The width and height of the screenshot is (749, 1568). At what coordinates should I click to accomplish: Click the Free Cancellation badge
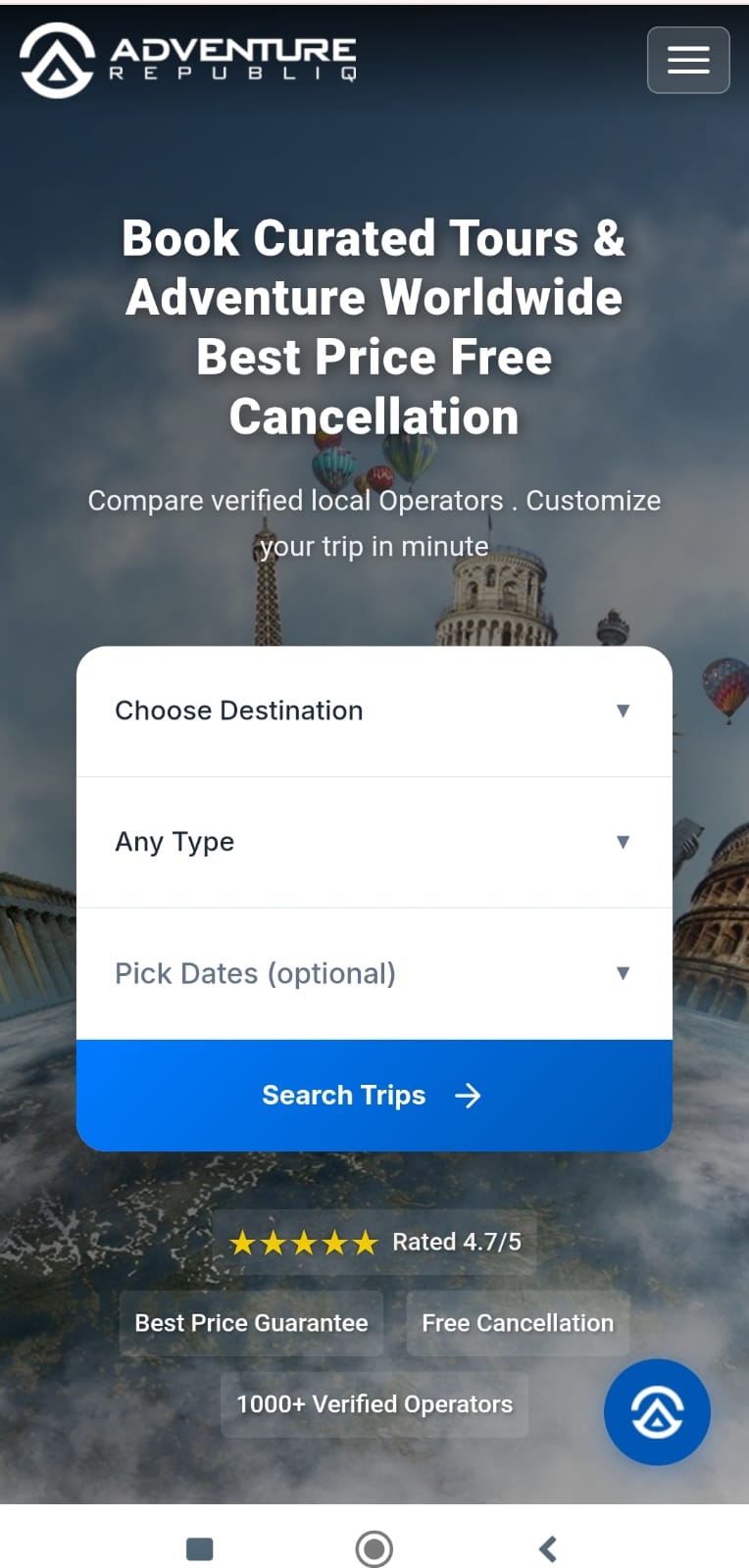(x=518, y=1323)
